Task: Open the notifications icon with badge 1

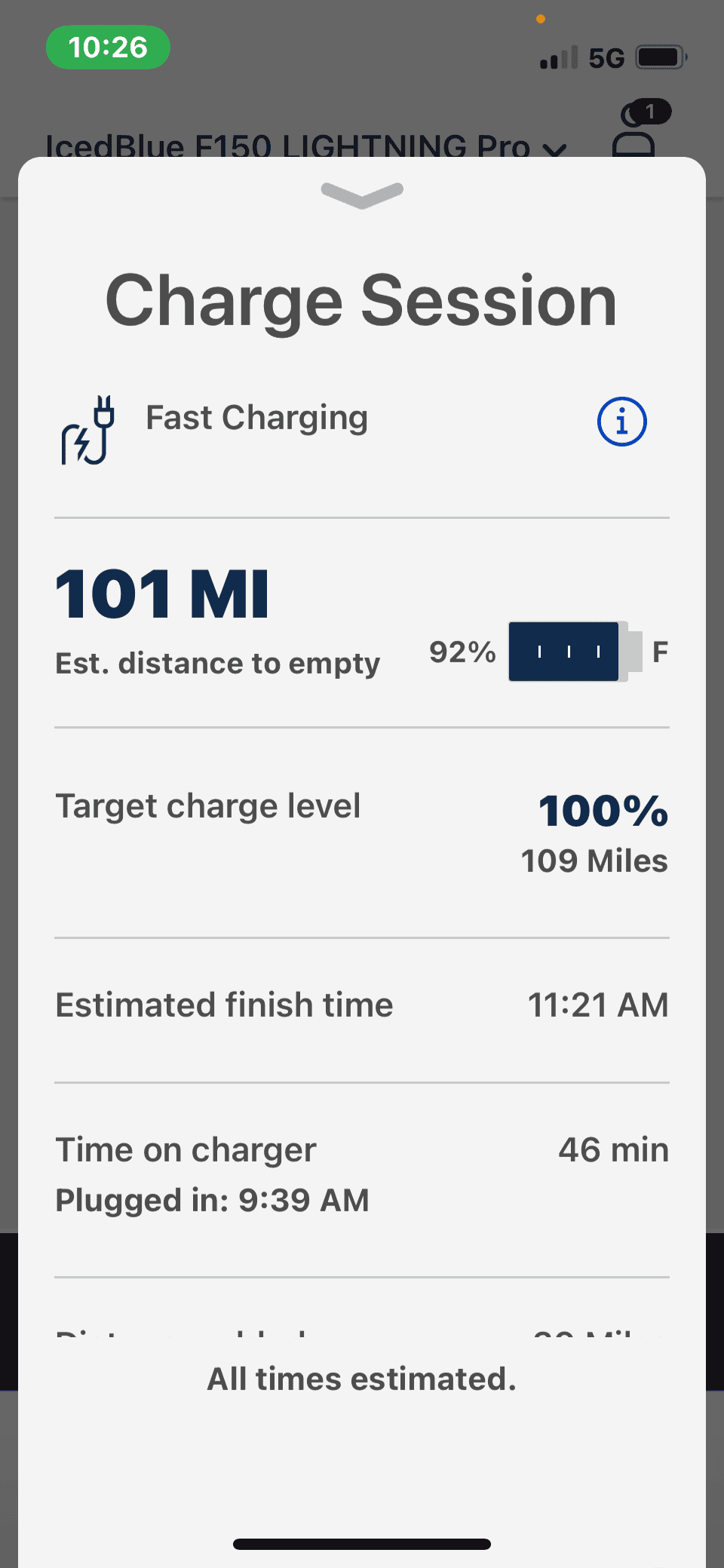Action: (x=637, y=130)
